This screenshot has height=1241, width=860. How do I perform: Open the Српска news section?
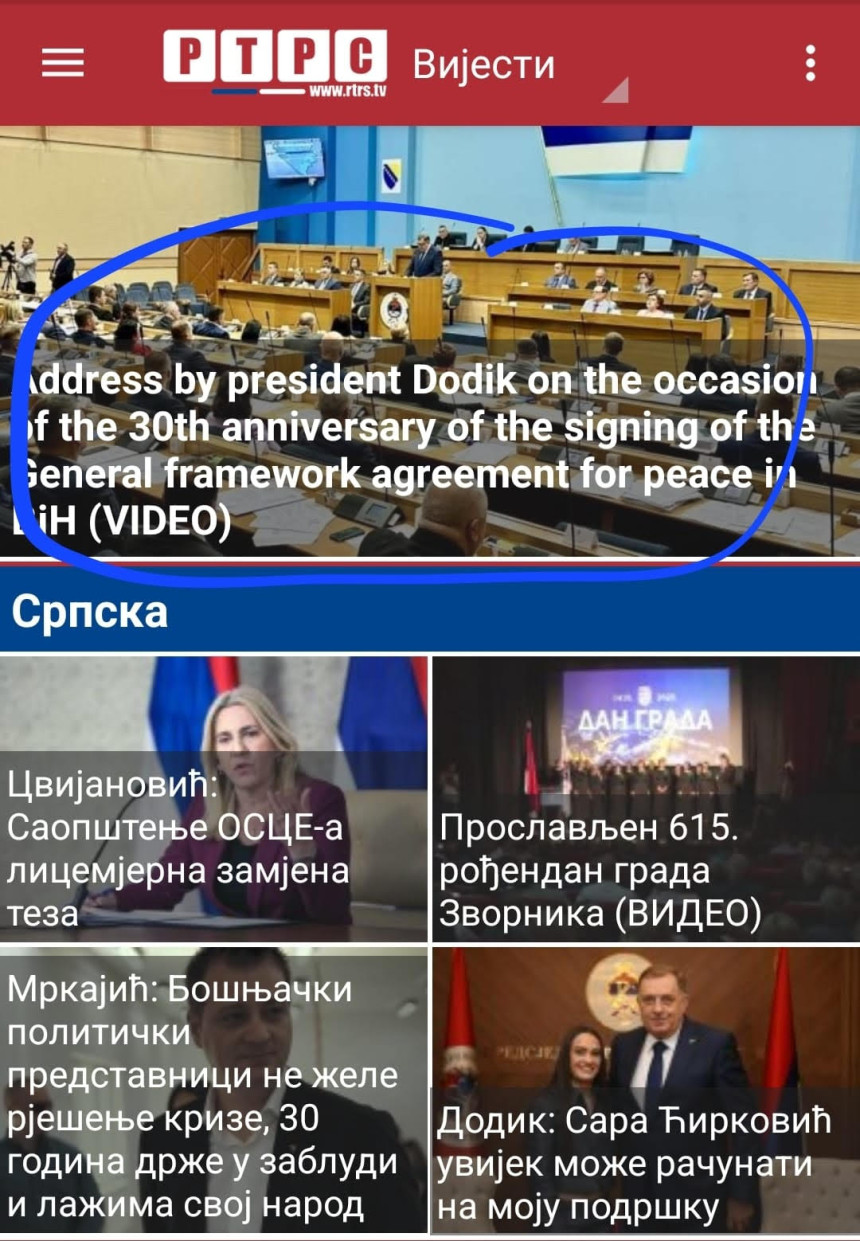90,611
